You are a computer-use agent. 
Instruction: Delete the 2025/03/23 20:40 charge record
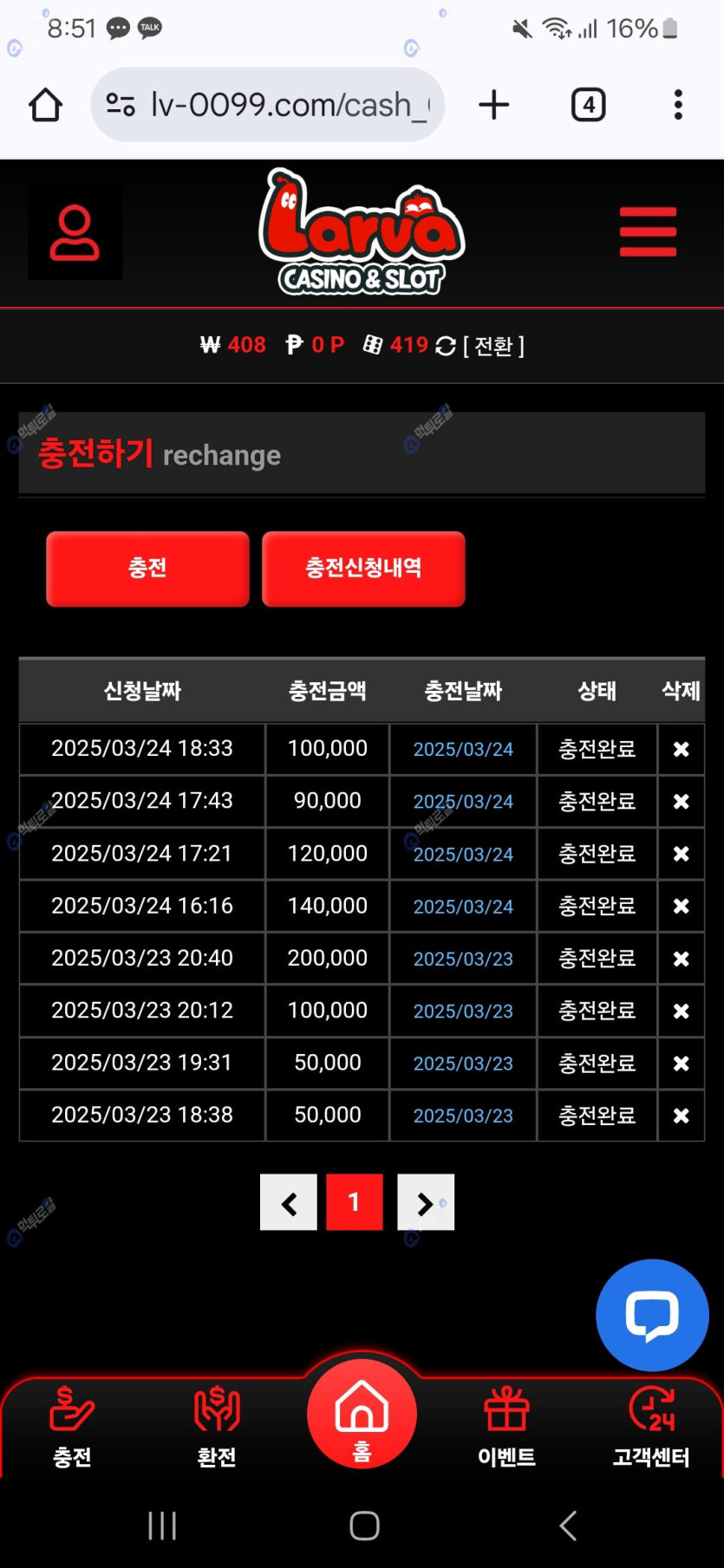coord(682,959)
